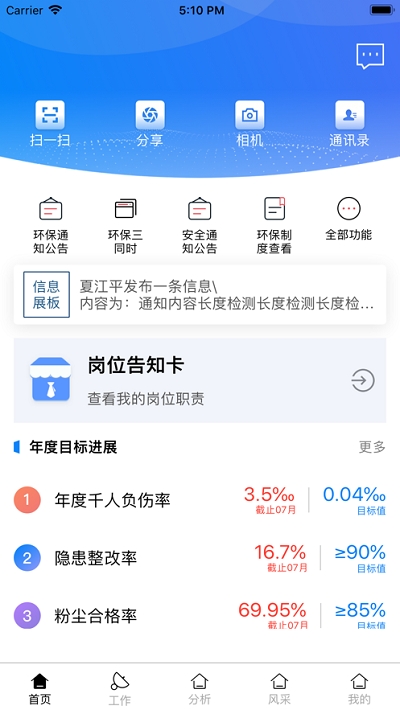Image resolution: width=400 pixels, height=710 pixels.
Task: Open the 年度千人负伤率 row
Action: point(200,500)
